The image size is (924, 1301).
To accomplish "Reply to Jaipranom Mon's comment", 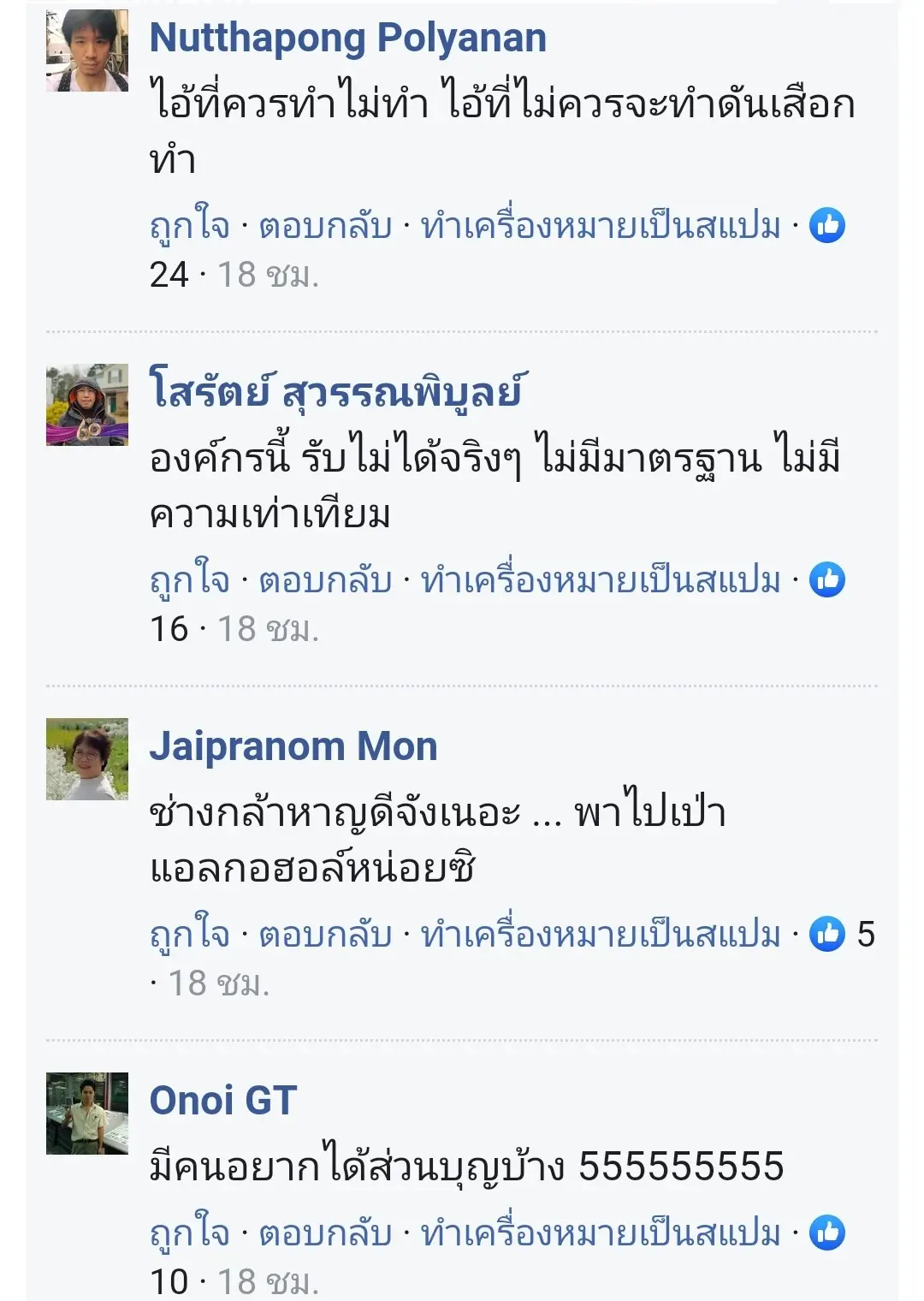I will [325, 935].
